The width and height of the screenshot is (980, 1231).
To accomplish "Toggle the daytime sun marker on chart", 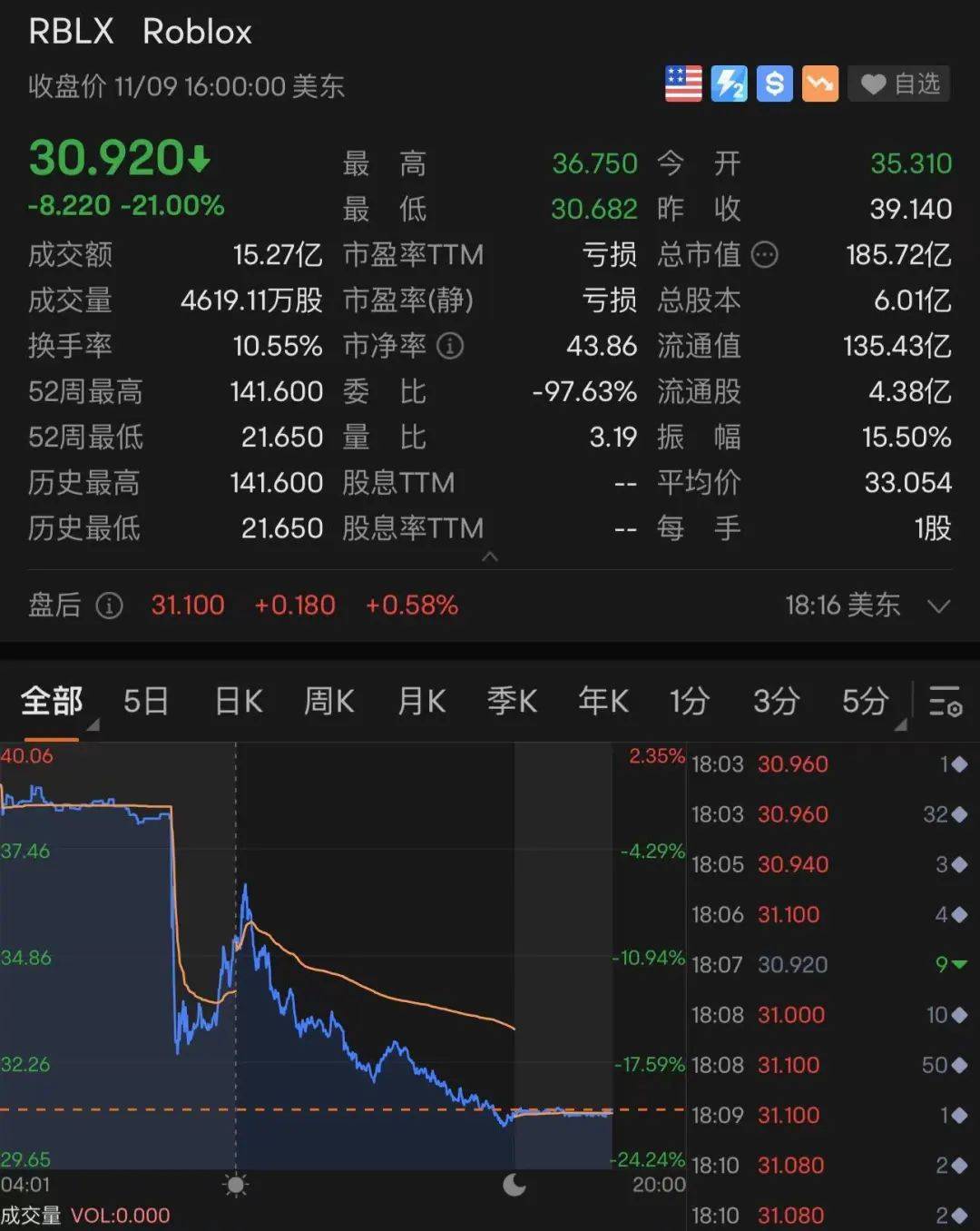I will click(234, 1184).
